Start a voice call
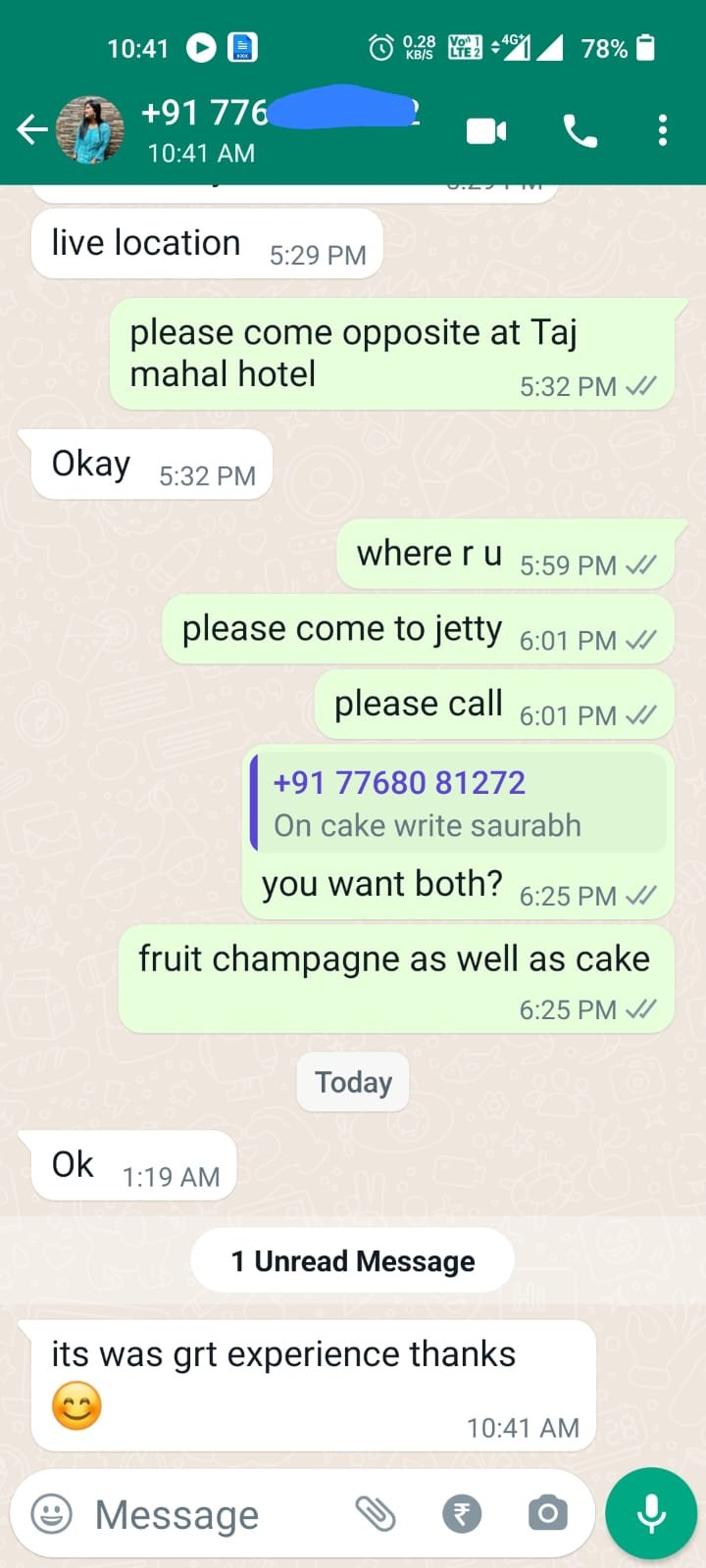 click(x=580, y=130)
